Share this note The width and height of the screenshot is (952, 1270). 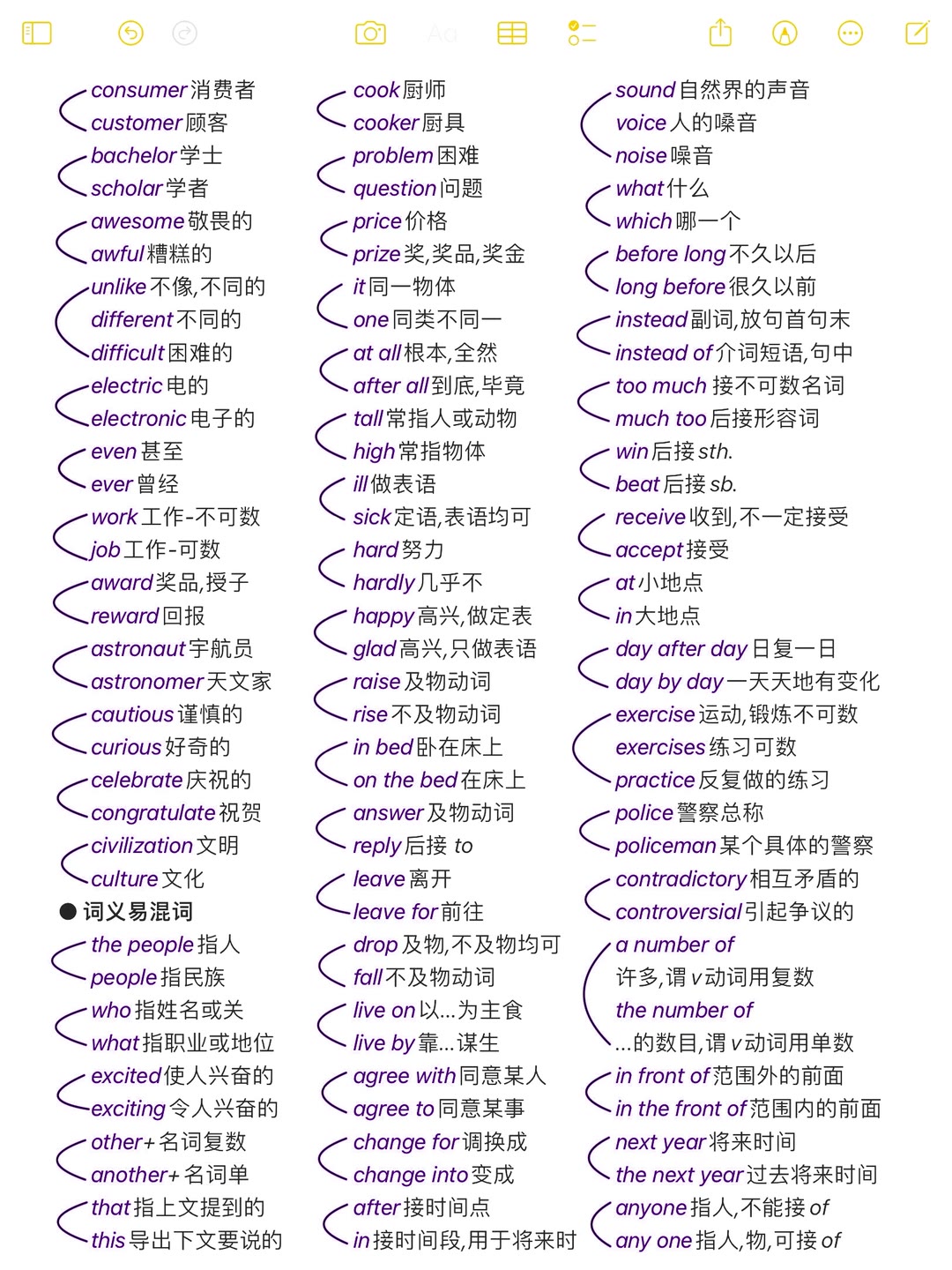(x=720, y=33)
